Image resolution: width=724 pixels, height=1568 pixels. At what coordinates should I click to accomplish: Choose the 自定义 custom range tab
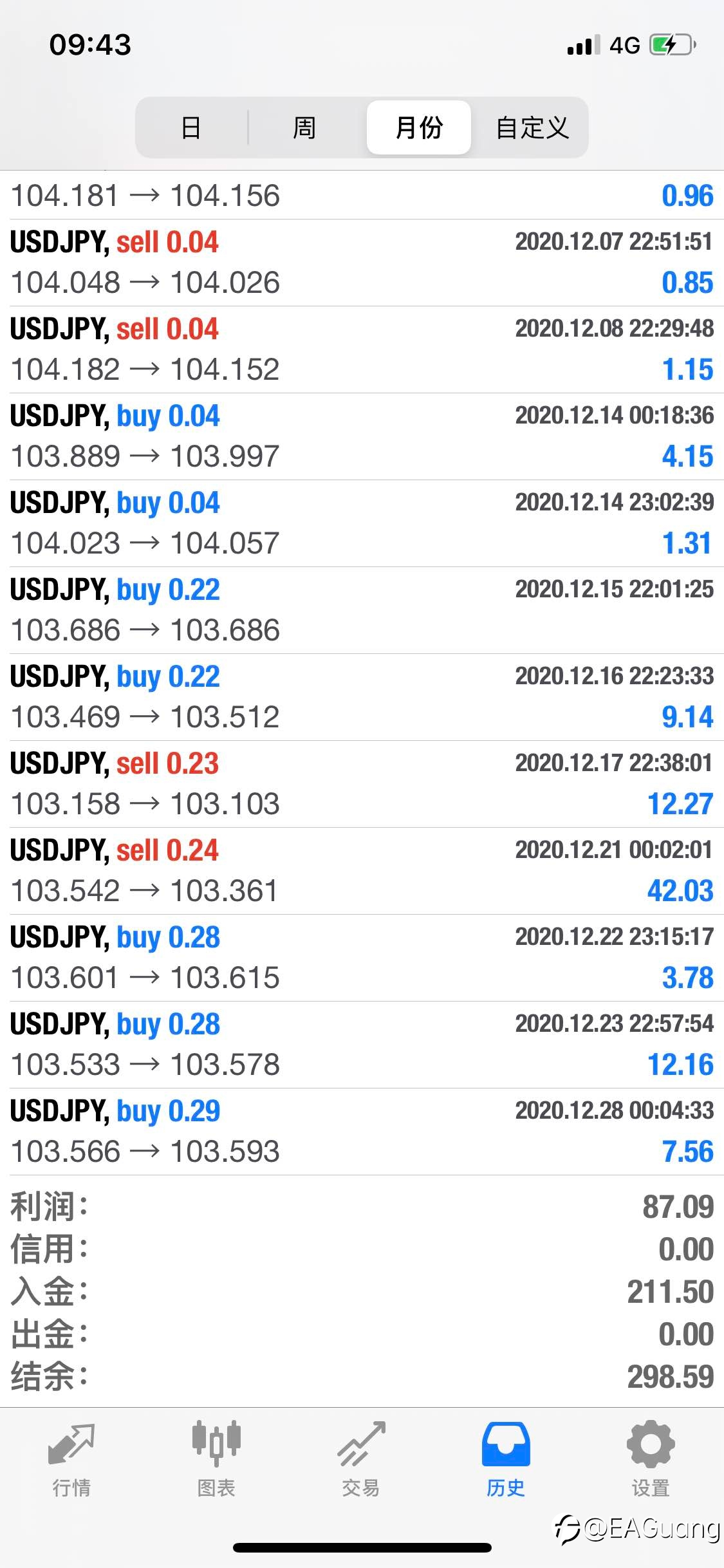coord(532,127)
